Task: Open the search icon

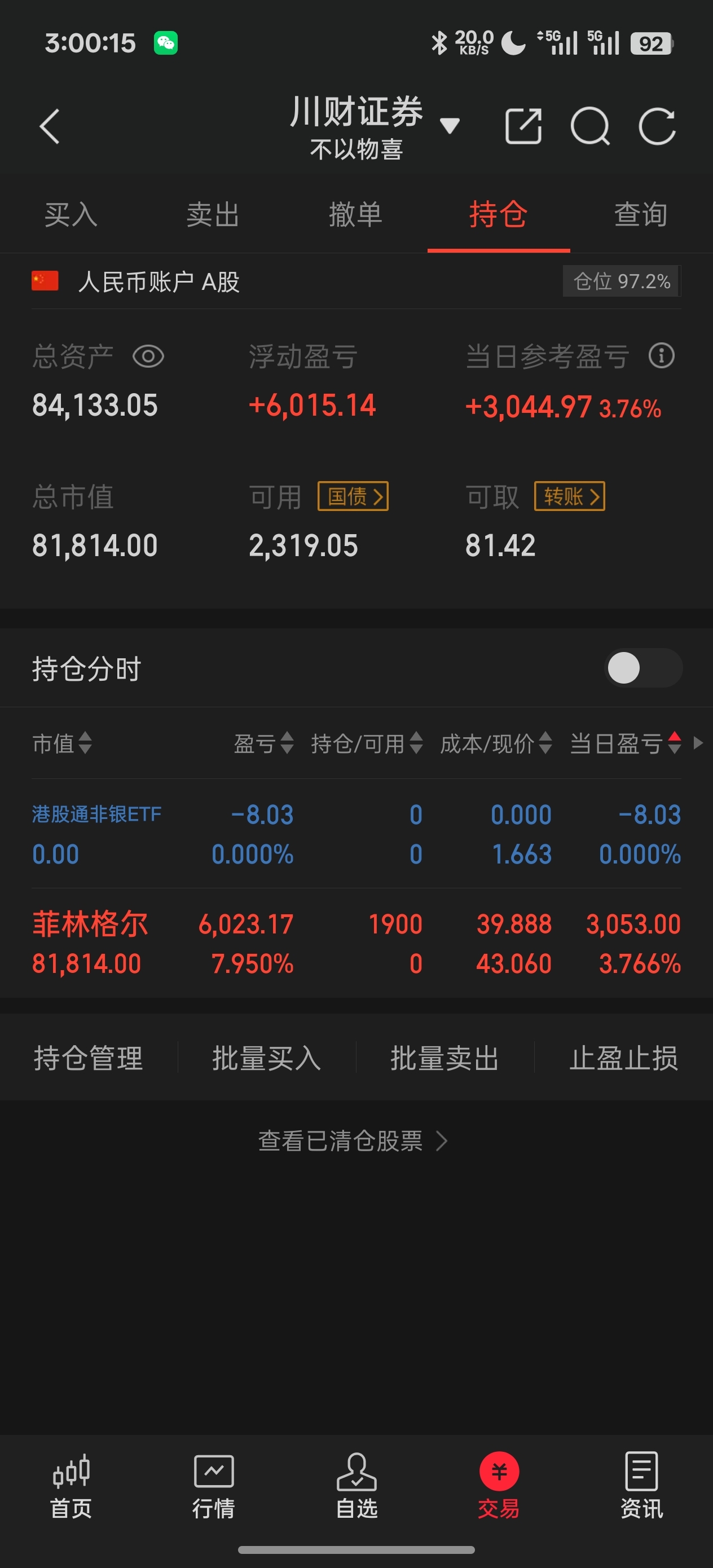Action: click(x=589, y=126)
